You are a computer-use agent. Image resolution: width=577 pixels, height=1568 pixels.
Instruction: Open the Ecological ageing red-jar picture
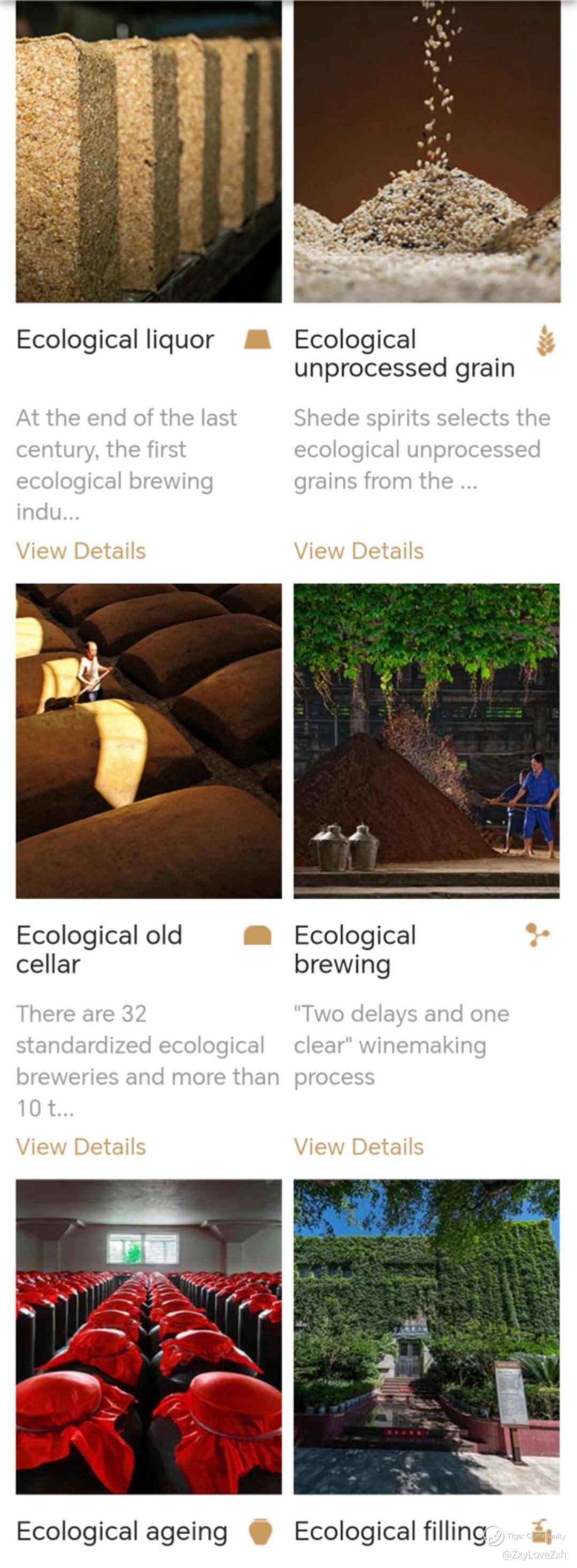pyautogui.click(x=149, y=1336)
